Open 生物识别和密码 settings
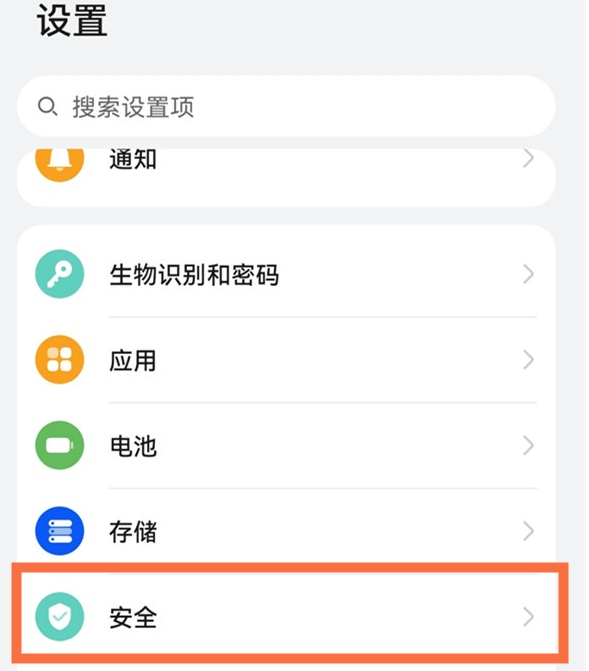The width and height of the screenshot is (589, 671). pos(286,274)
